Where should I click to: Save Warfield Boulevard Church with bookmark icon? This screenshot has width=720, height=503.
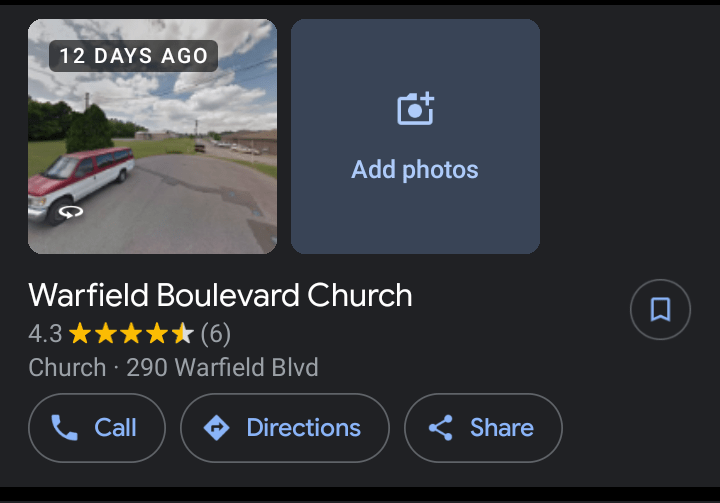point(660,310)
